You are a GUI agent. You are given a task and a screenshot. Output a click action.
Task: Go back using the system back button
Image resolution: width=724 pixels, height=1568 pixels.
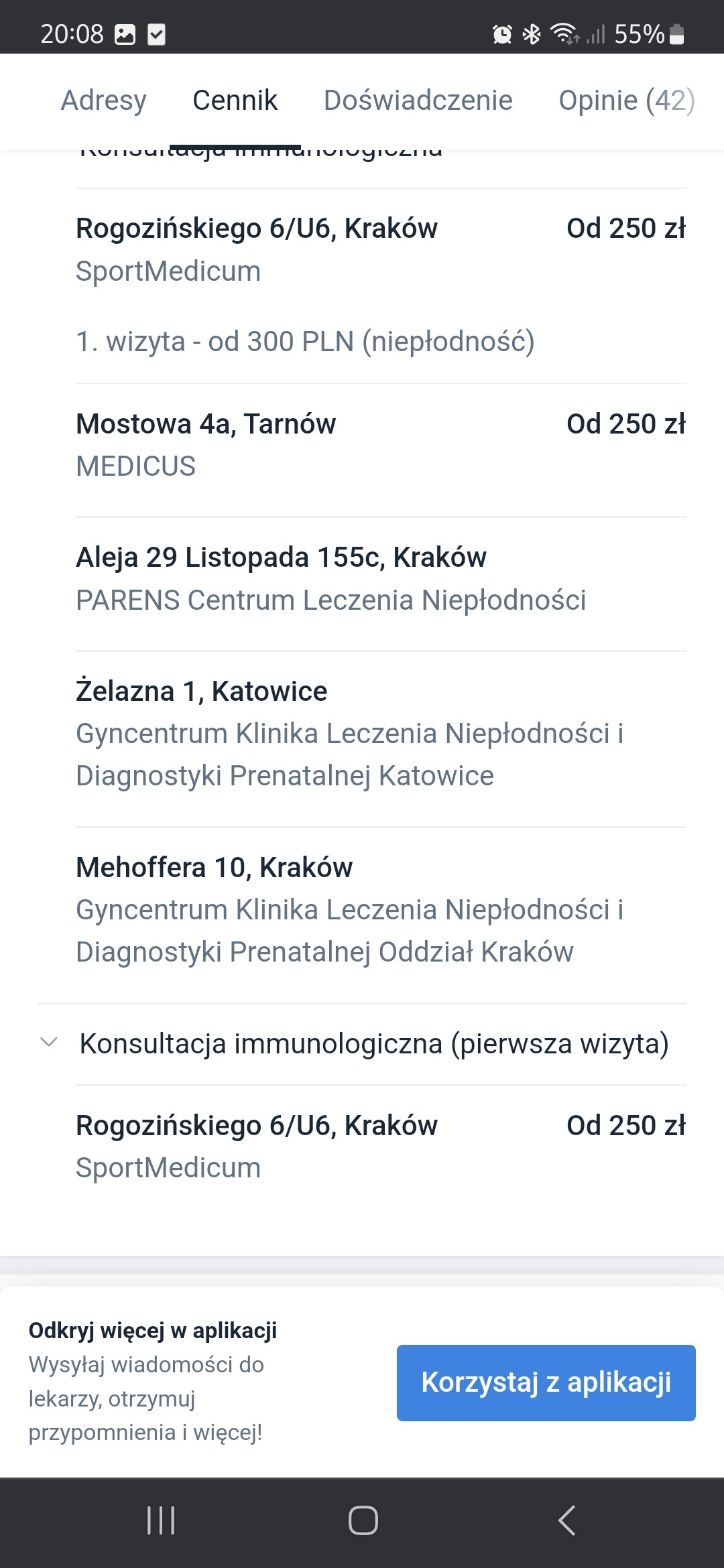566,1520
